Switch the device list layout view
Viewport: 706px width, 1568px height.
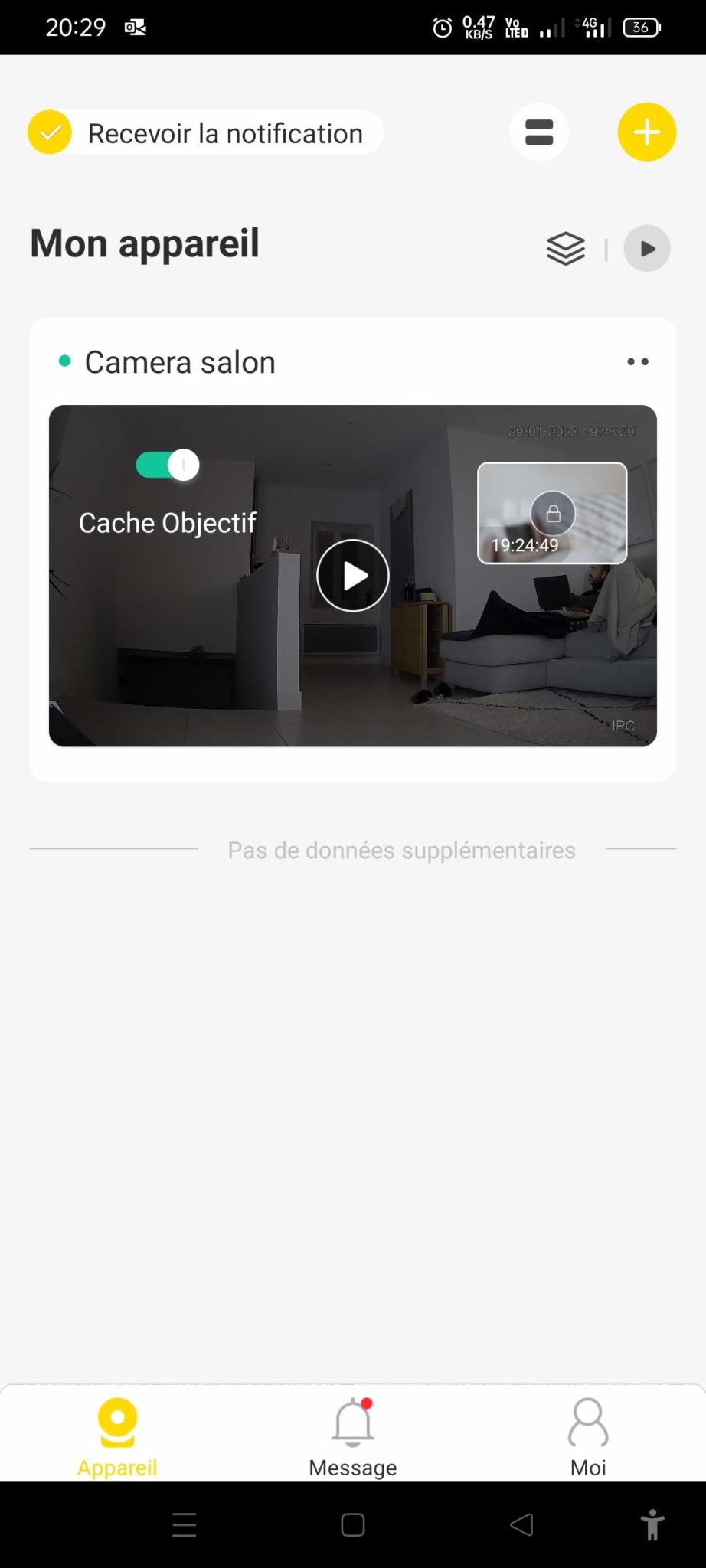(x=539, y=132)
